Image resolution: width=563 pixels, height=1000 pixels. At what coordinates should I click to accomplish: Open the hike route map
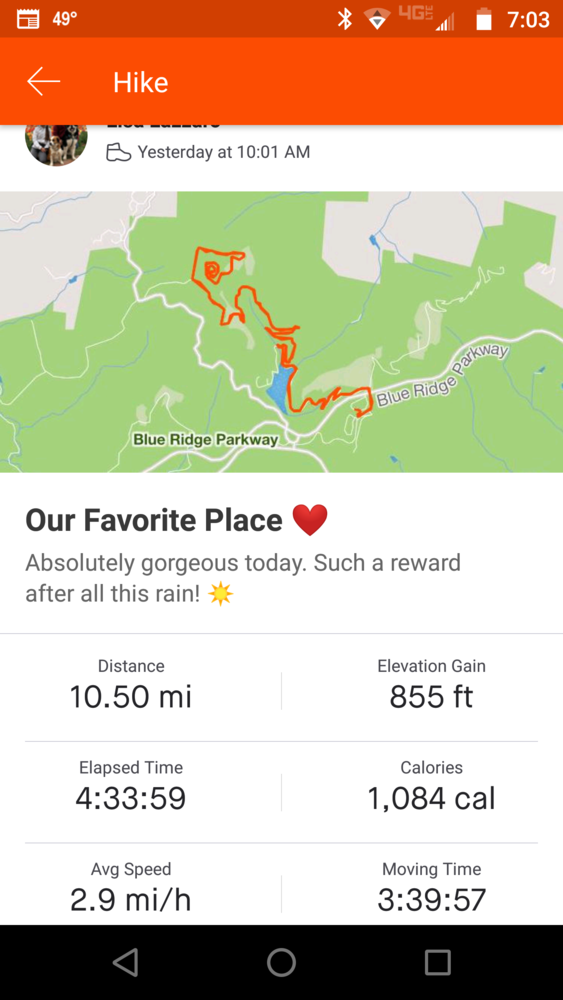[x=281, y=332]
